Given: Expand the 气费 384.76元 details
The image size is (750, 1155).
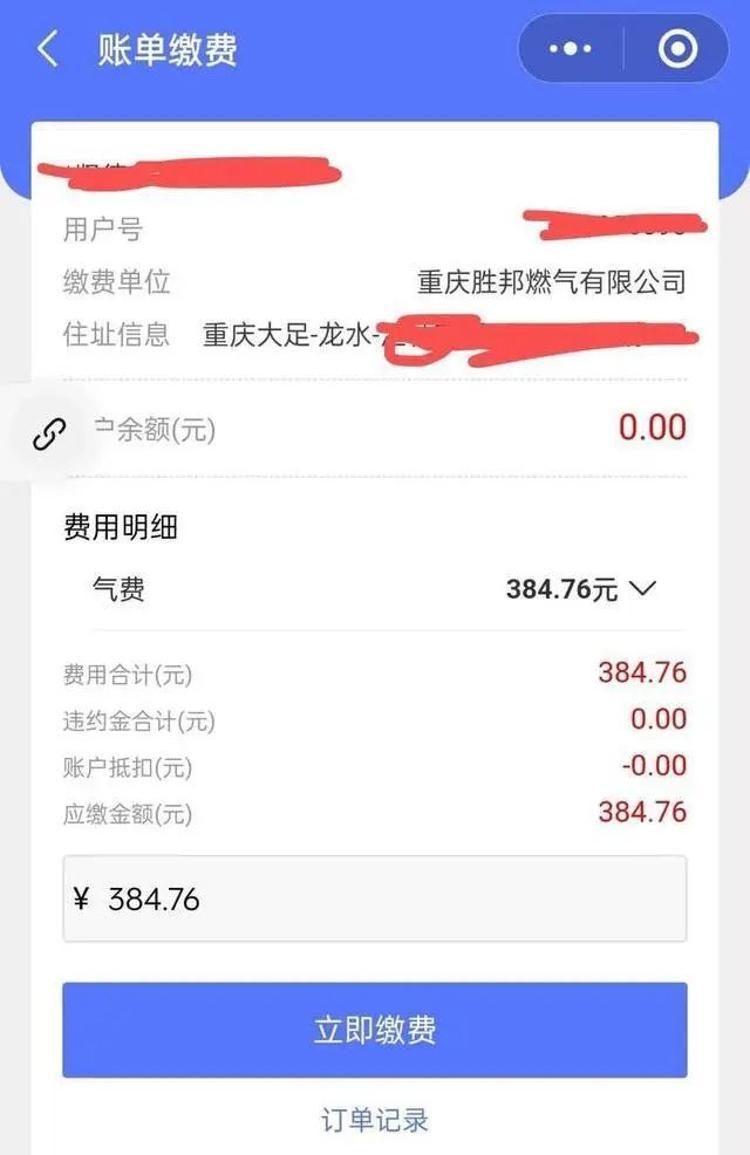Looking at the screenshot, I should click(642, 589).
